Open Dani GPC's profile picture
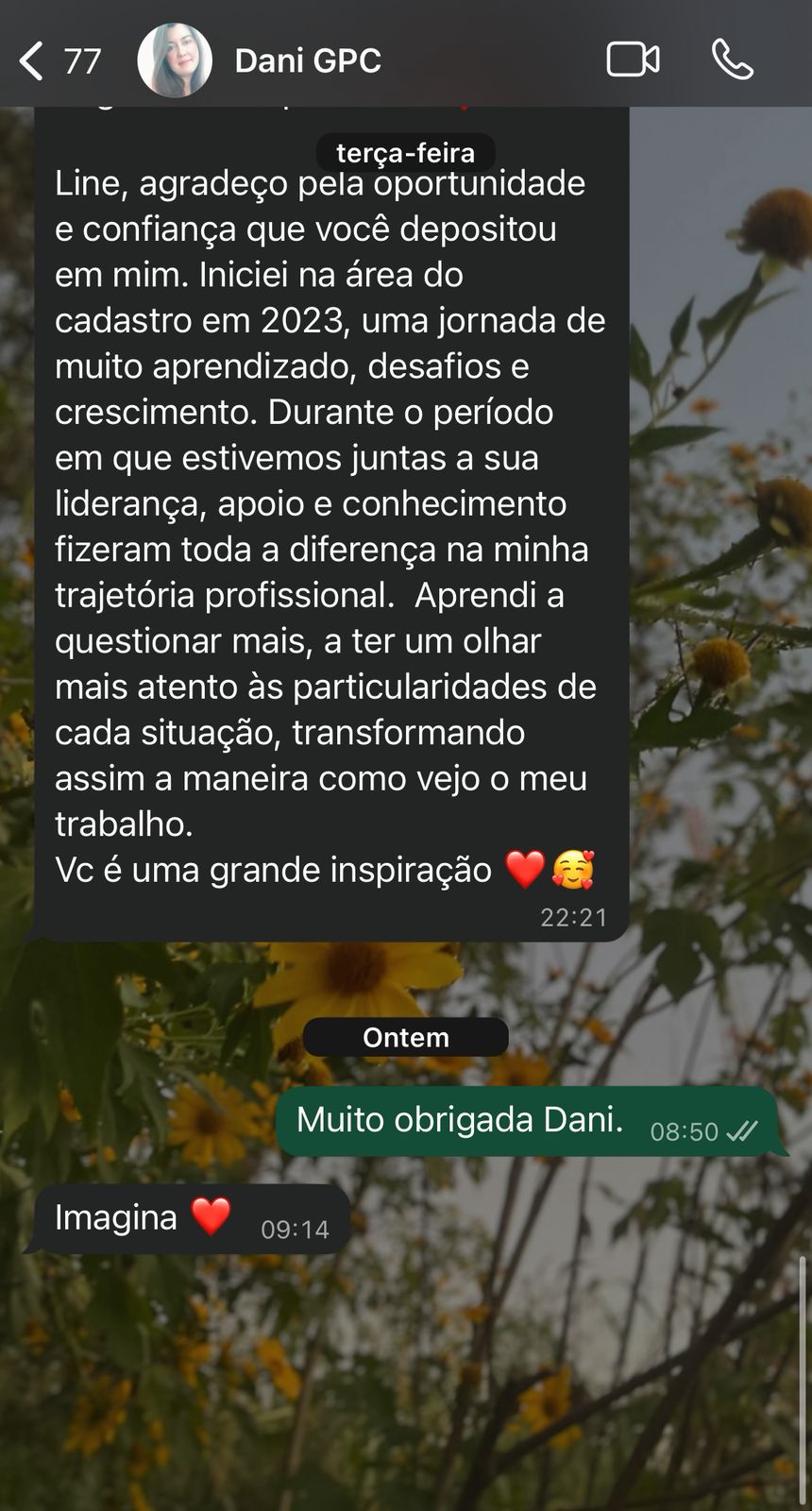The height and width of the screenshot is (1511, 812). [175, 60]
